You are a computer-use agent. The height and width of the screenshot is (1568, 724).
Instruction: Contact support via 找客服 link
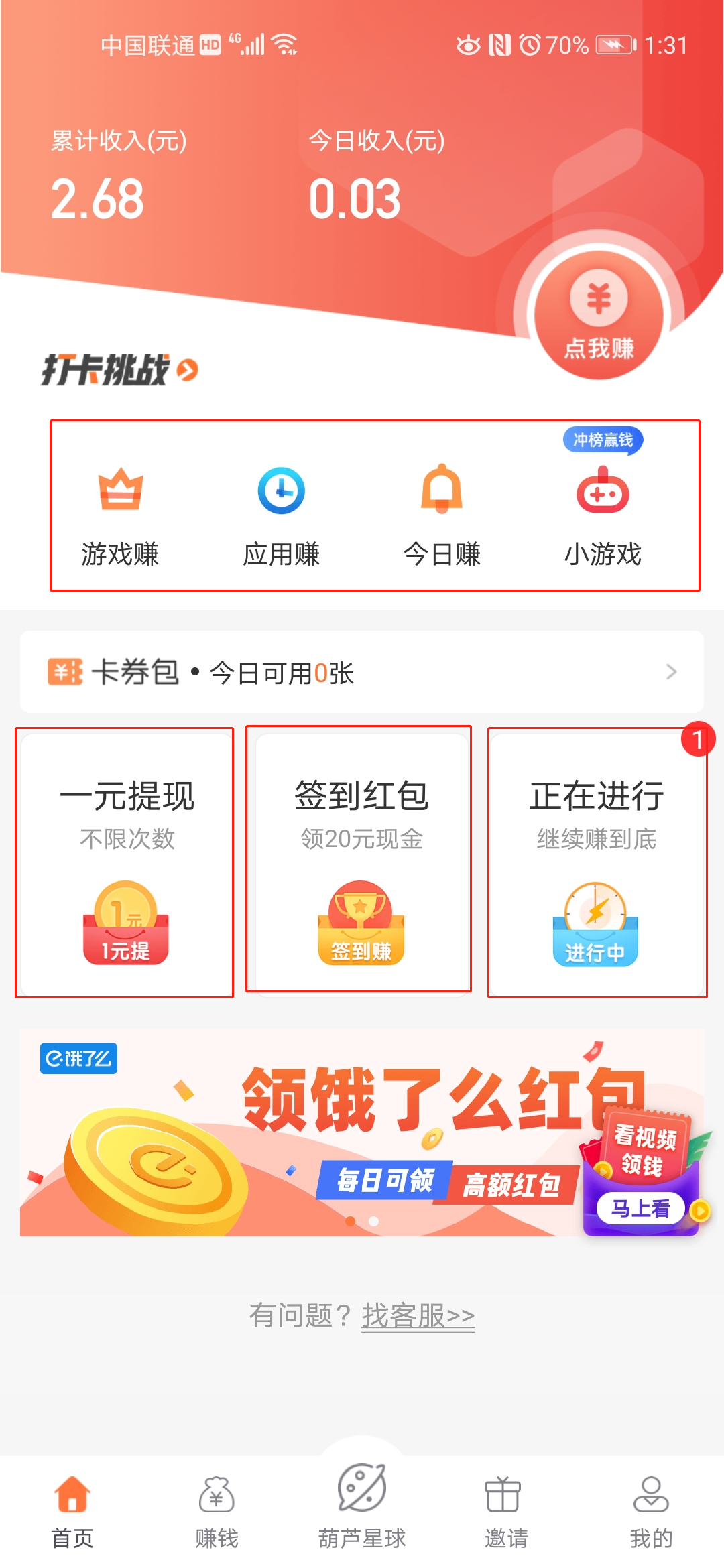tap(418, 1315)
